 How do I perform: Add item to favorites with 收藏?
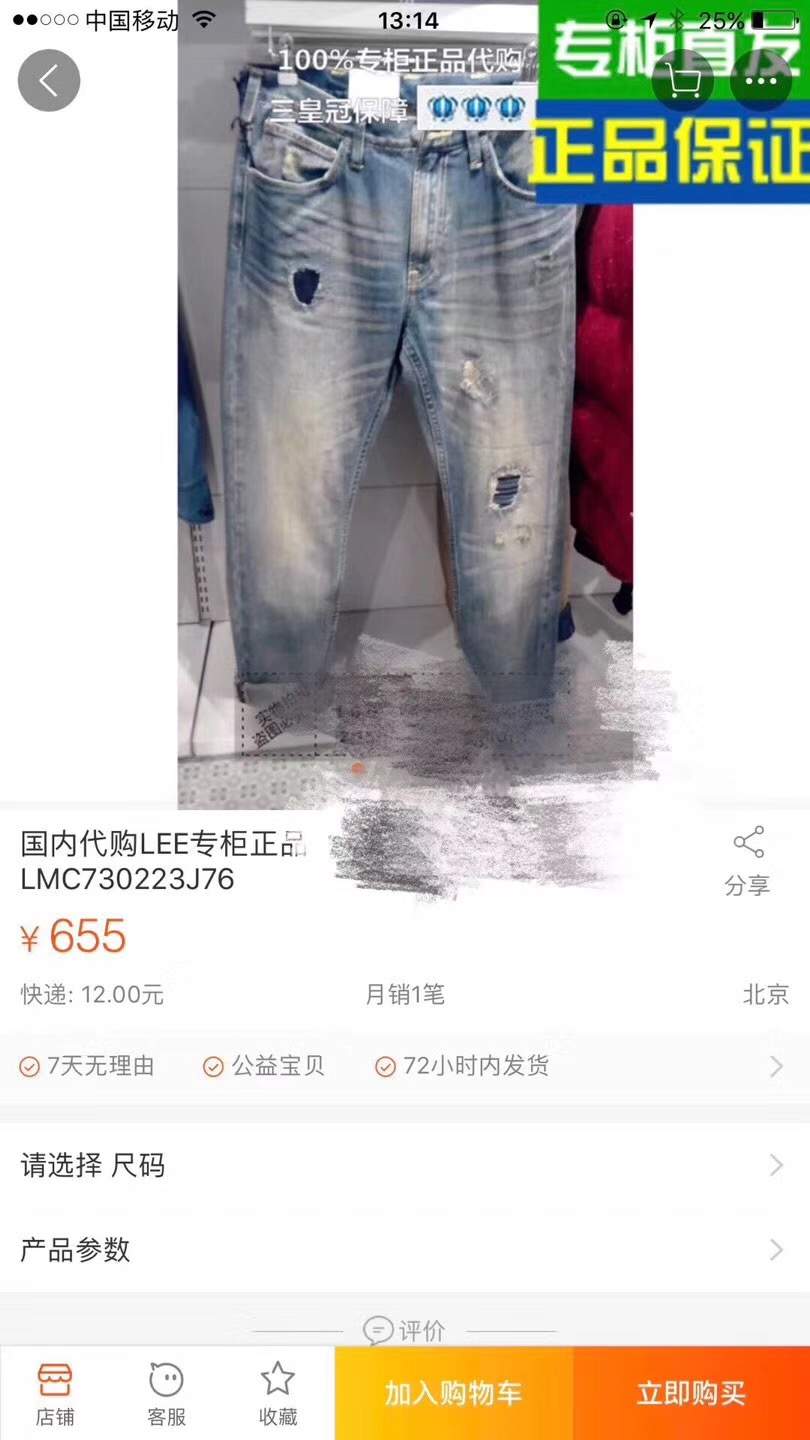point(278,1393)
